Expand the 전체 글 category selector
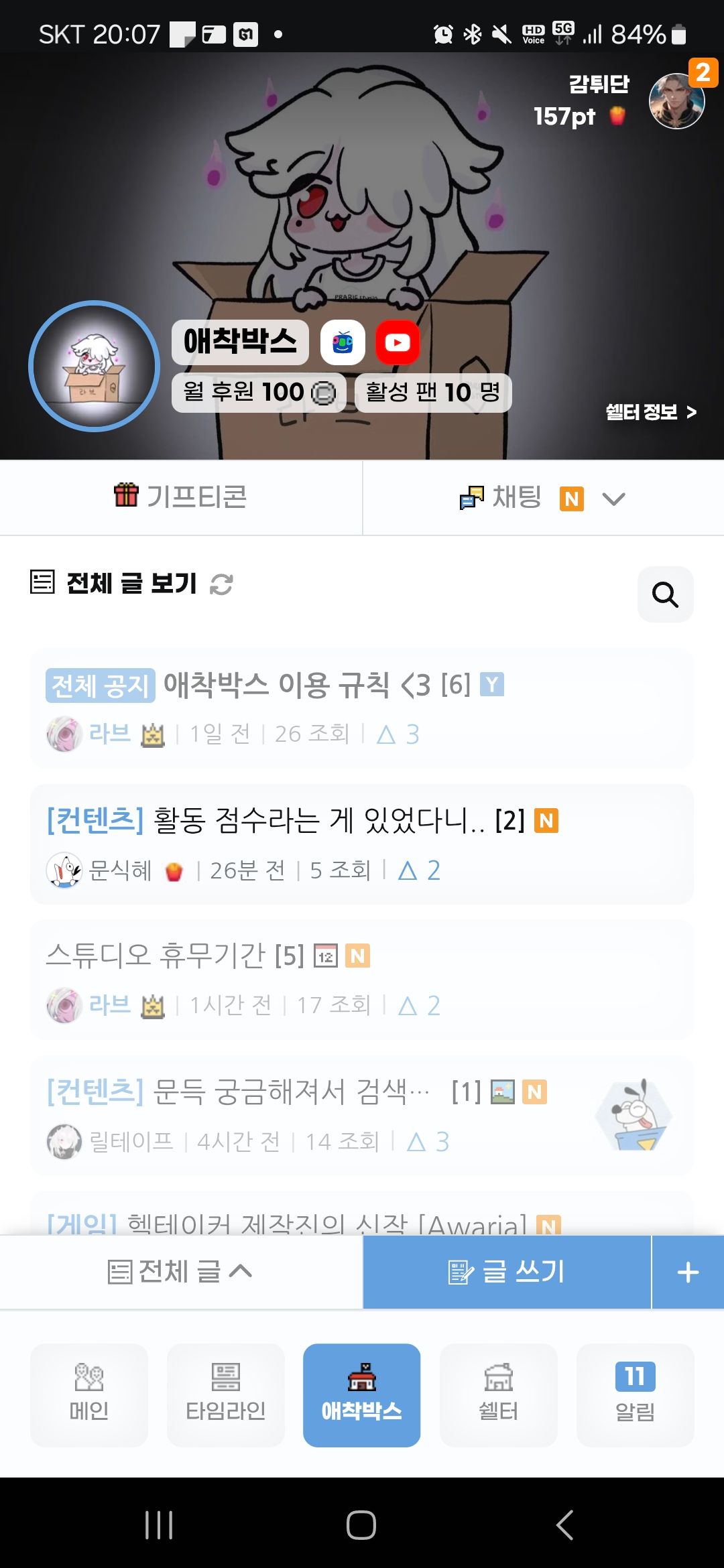This screenshot has width=724, height=1568. (x=181, y=1271)
